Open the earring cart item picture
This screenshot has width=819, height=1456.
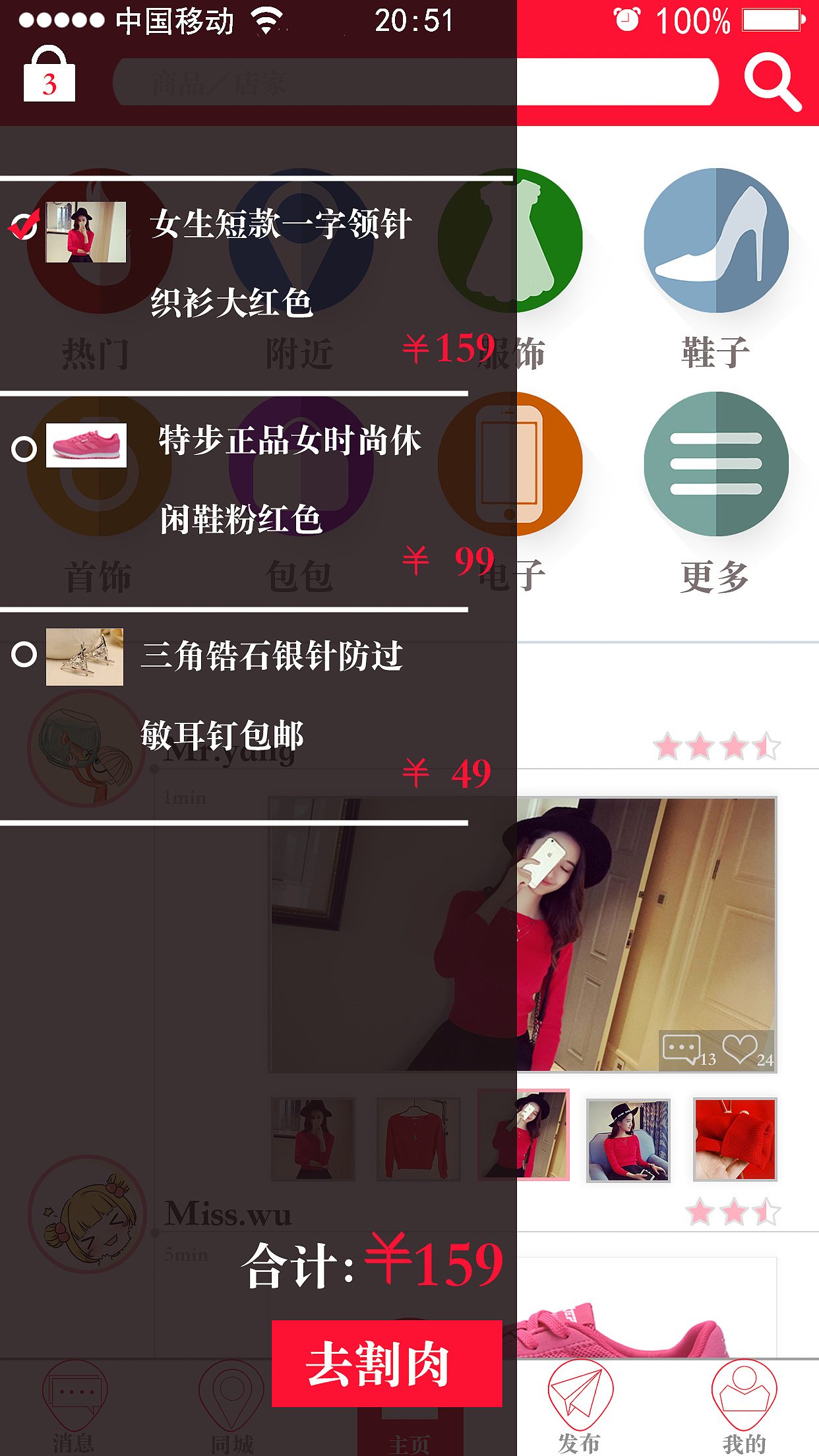point(84,657)
